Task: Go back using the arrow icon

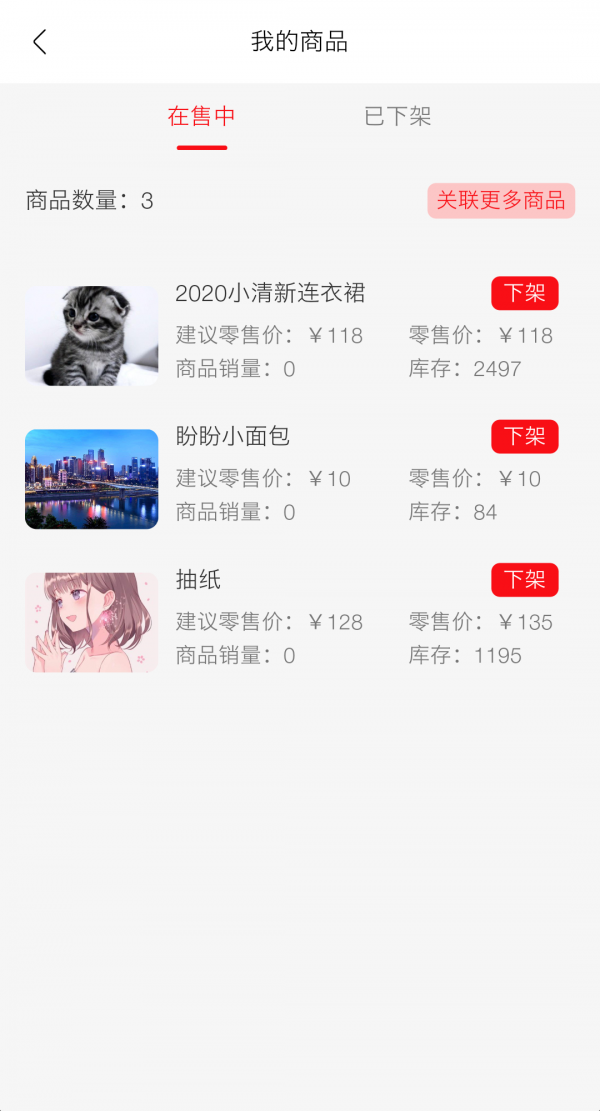Action: [x=40, y=42]
